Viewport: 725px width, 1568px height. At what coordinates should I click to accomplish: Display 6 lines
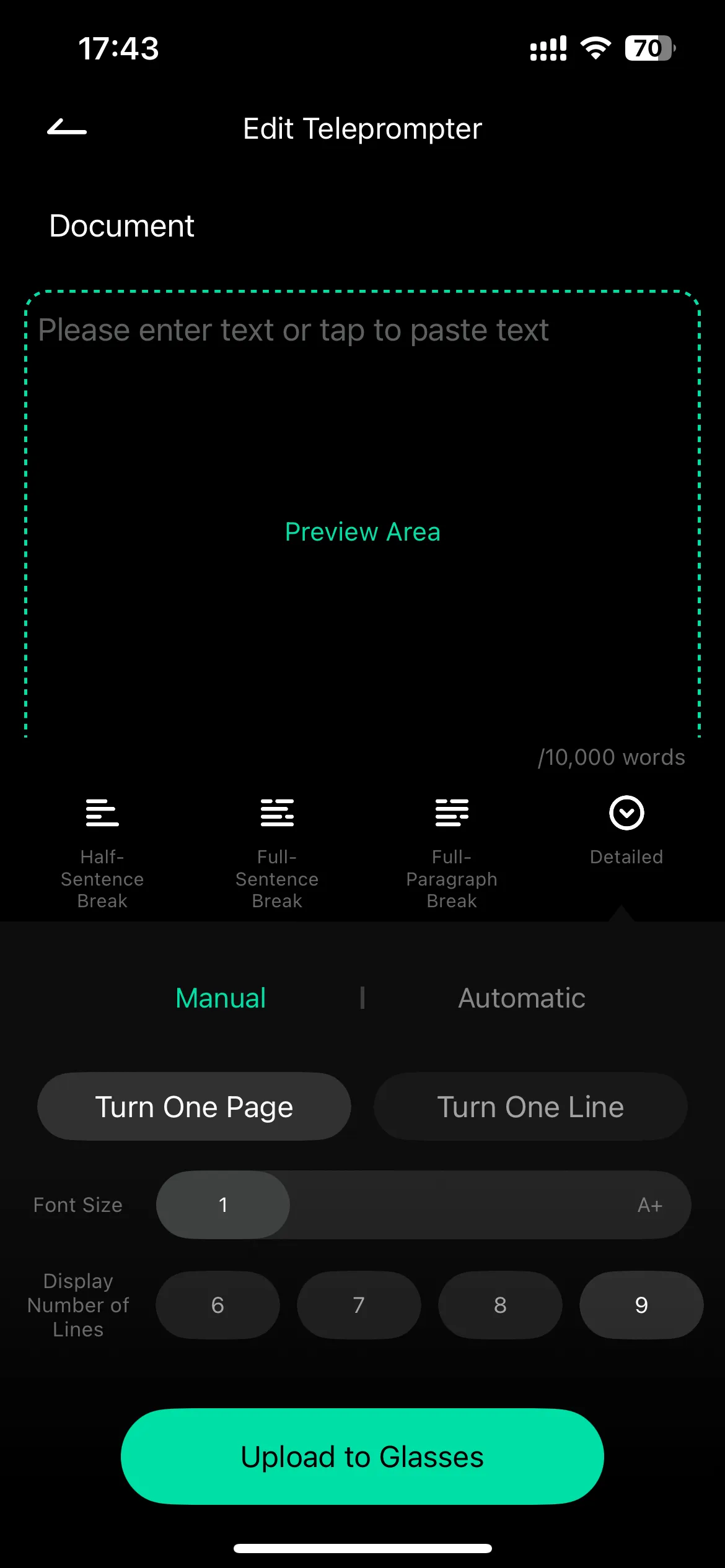[217, 1305]
